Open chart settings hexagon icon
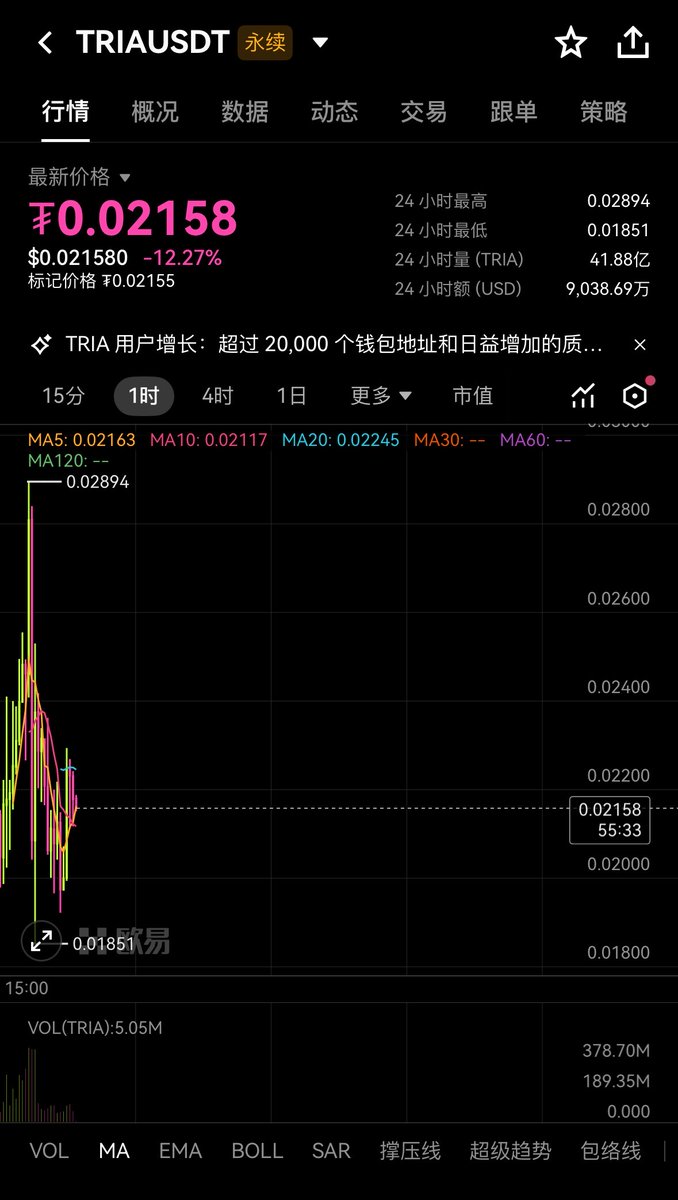 click(635, 396)
